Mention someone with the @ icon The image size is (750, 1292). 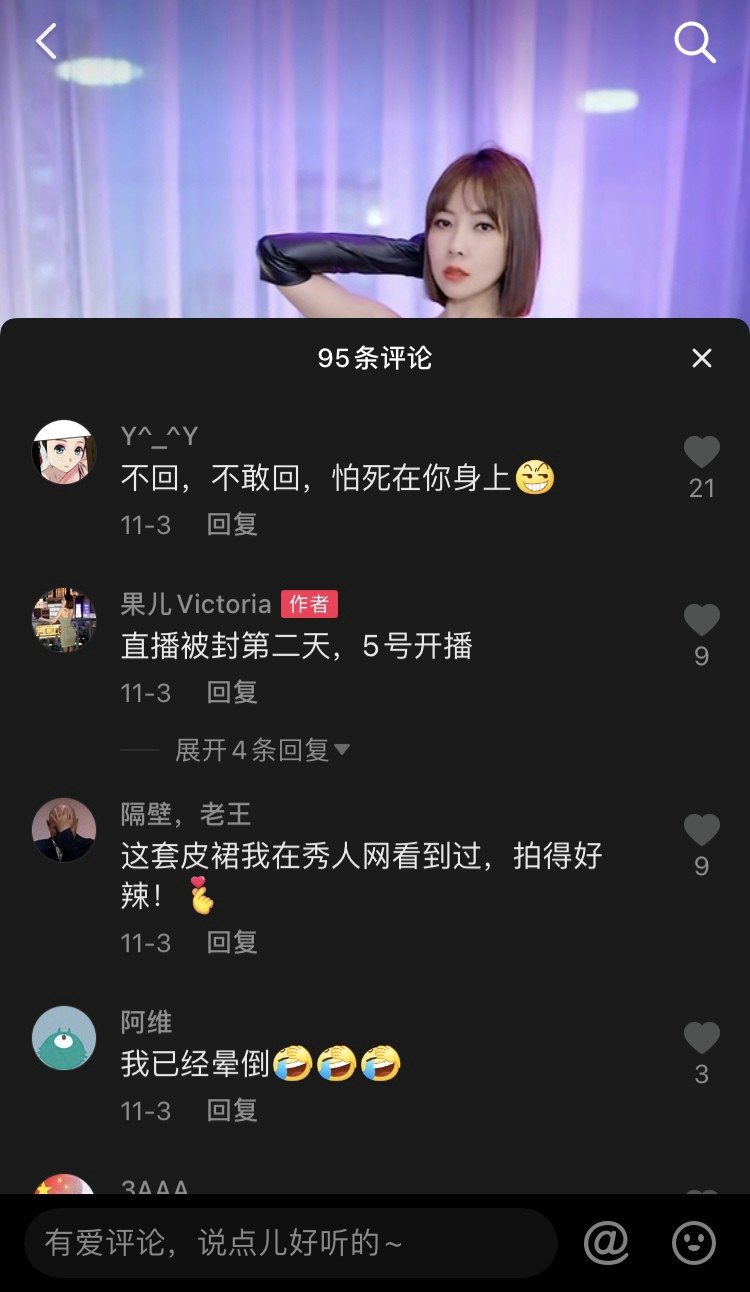tap(606, 1243)
